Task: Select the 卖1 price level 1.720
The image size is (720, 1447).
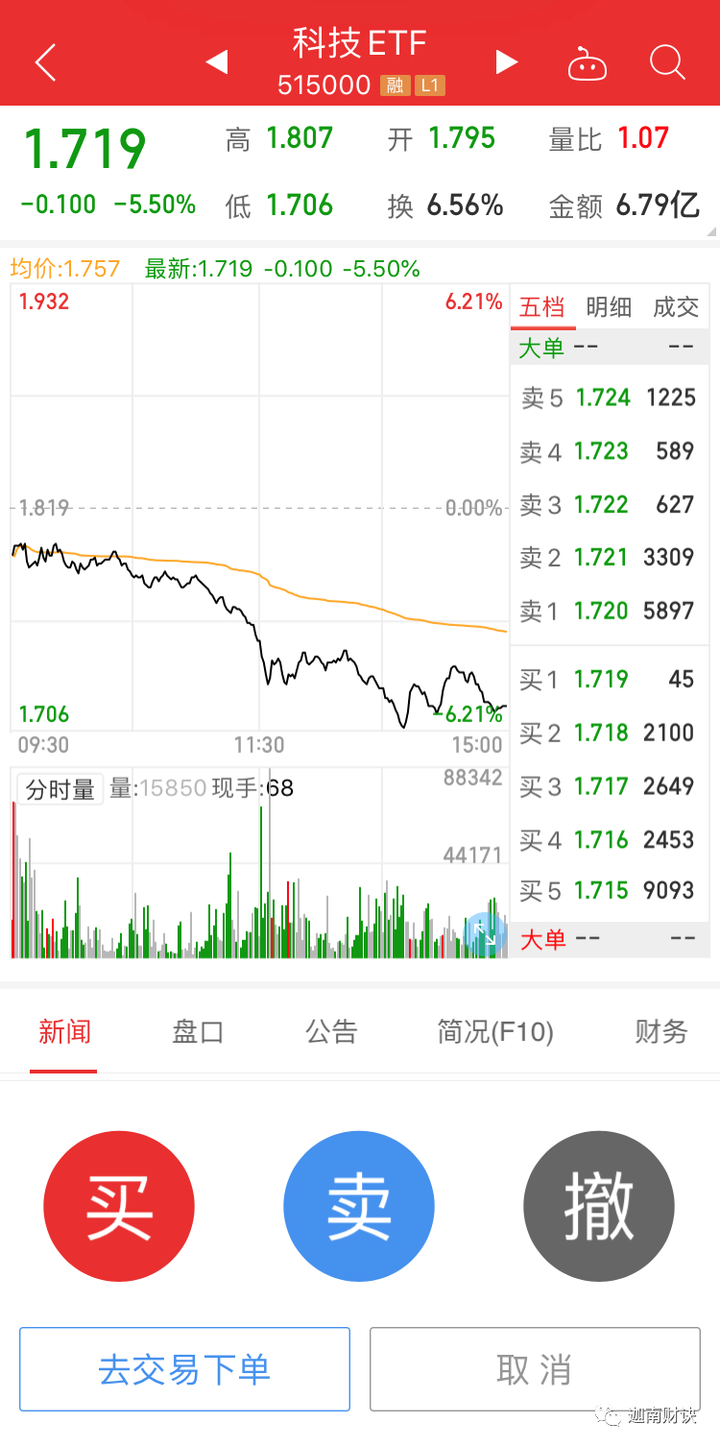Action: [609, 610]
